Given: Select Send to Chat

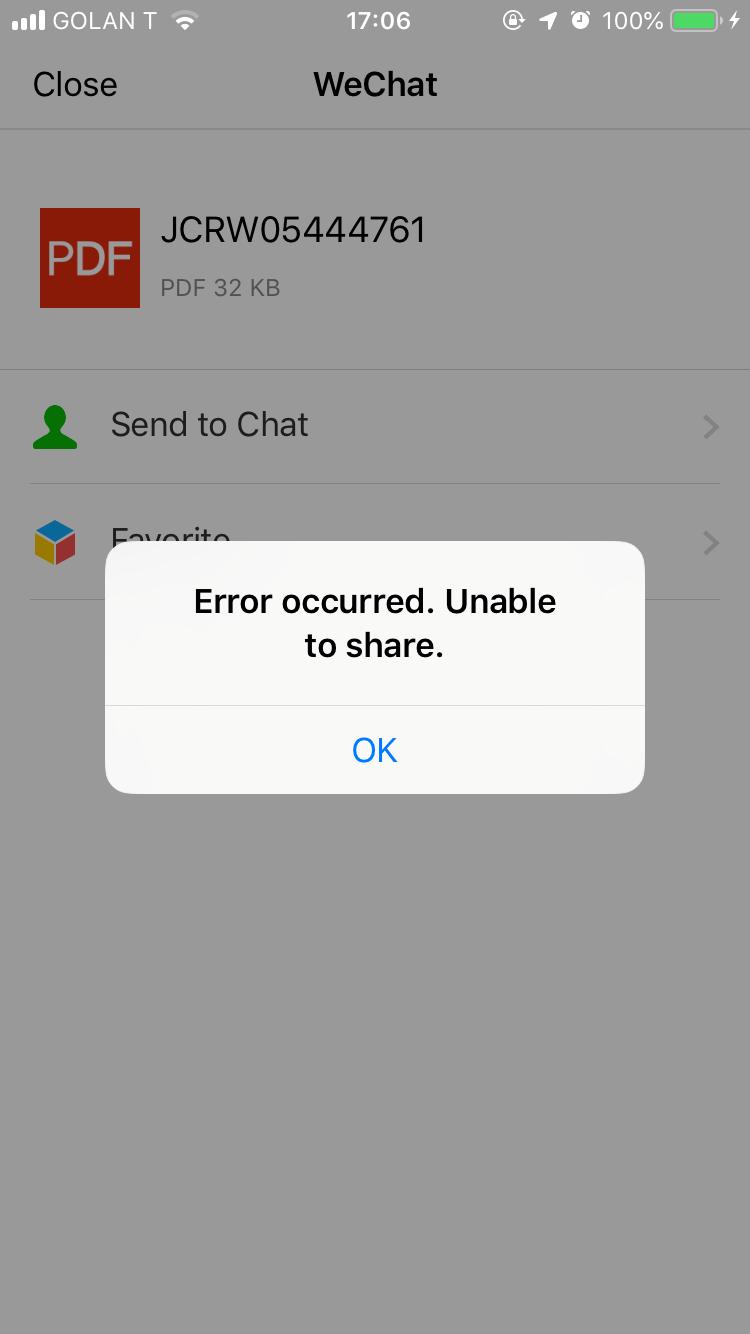Looking at the screenshot, I should (x=375, y=427).
